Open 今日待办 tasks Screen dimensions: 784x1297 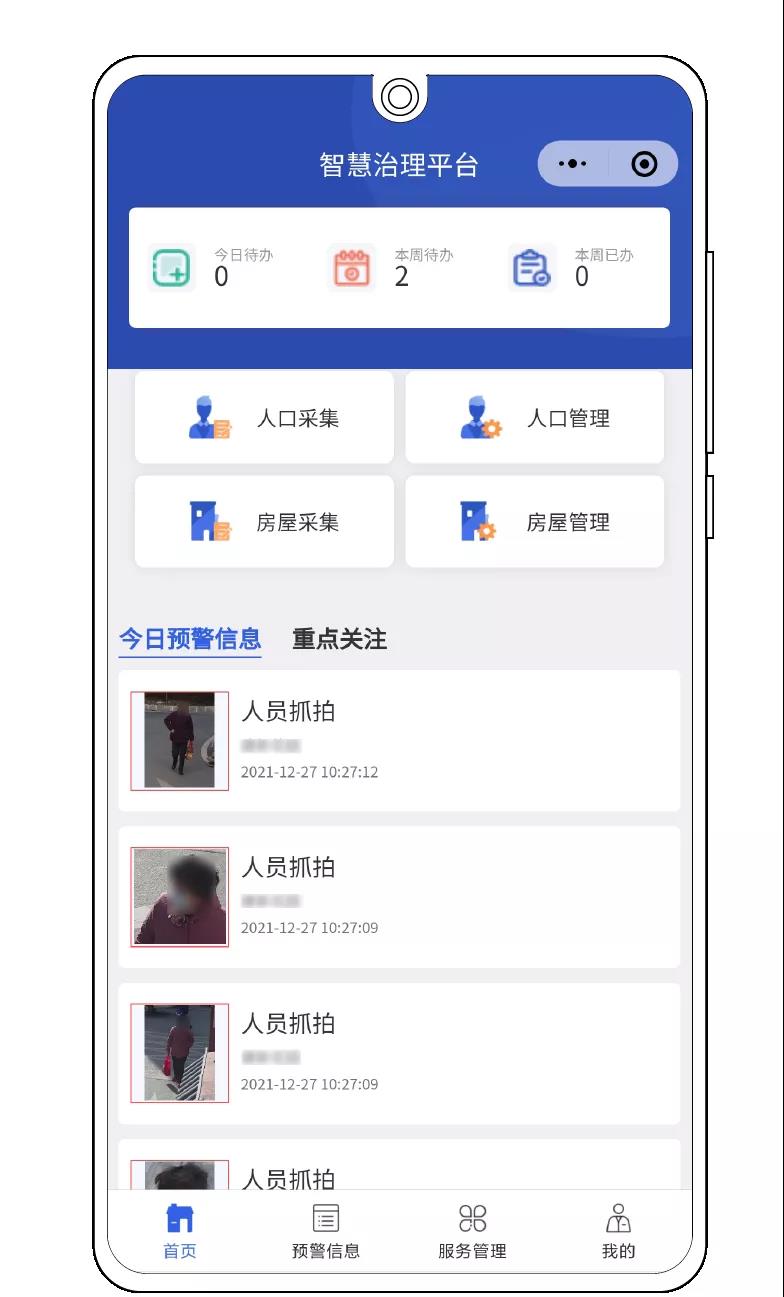point(212,268)
